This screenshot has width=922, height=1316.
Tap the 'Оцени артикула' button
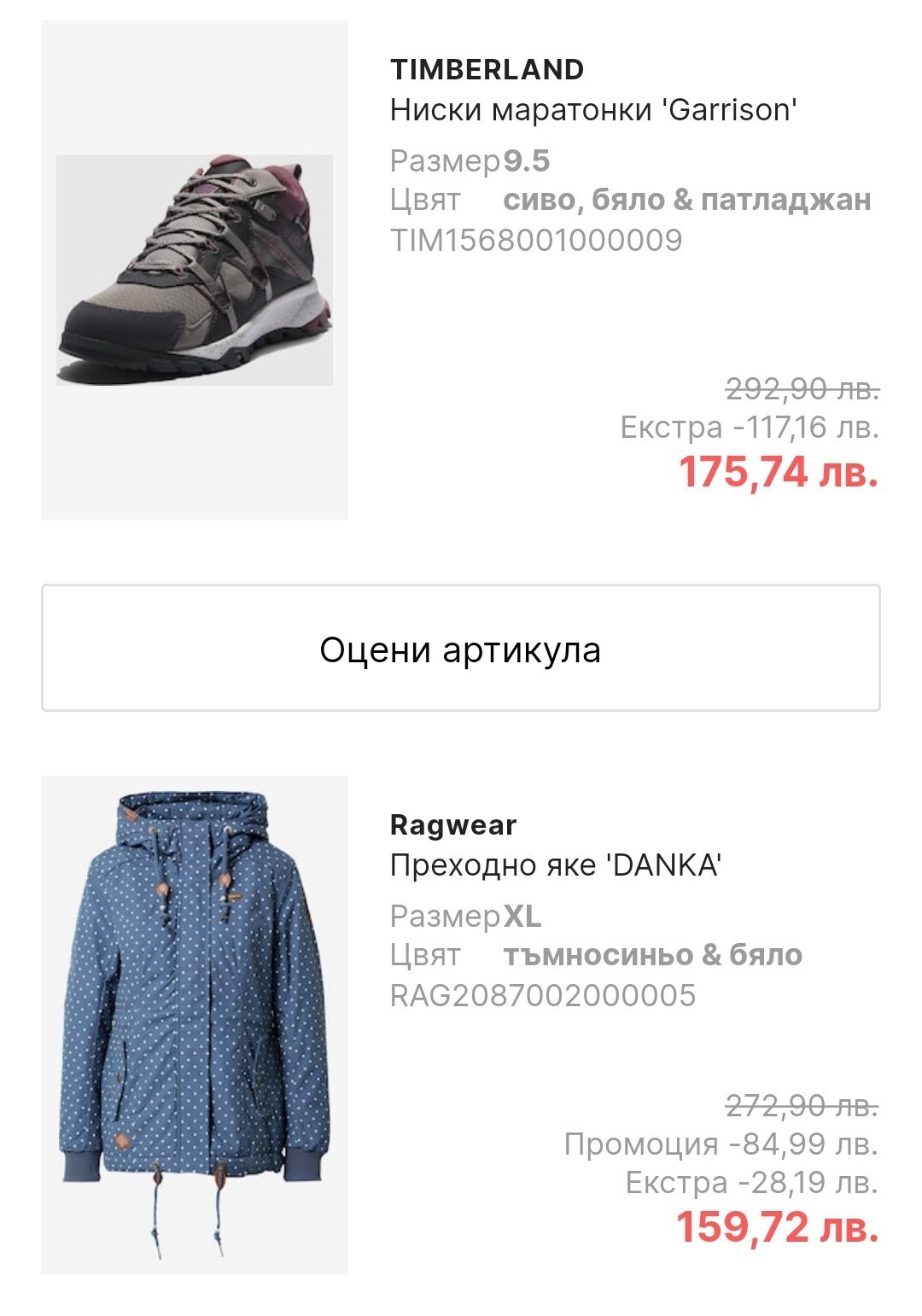(461, 649)
